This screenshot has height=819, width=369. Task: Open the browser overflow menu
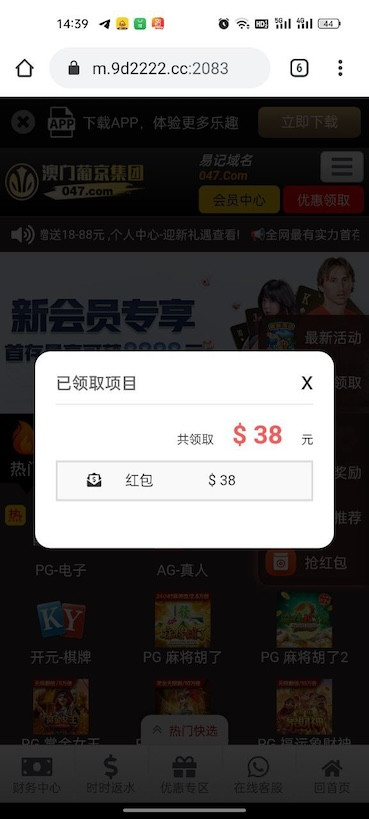[340, 68]
